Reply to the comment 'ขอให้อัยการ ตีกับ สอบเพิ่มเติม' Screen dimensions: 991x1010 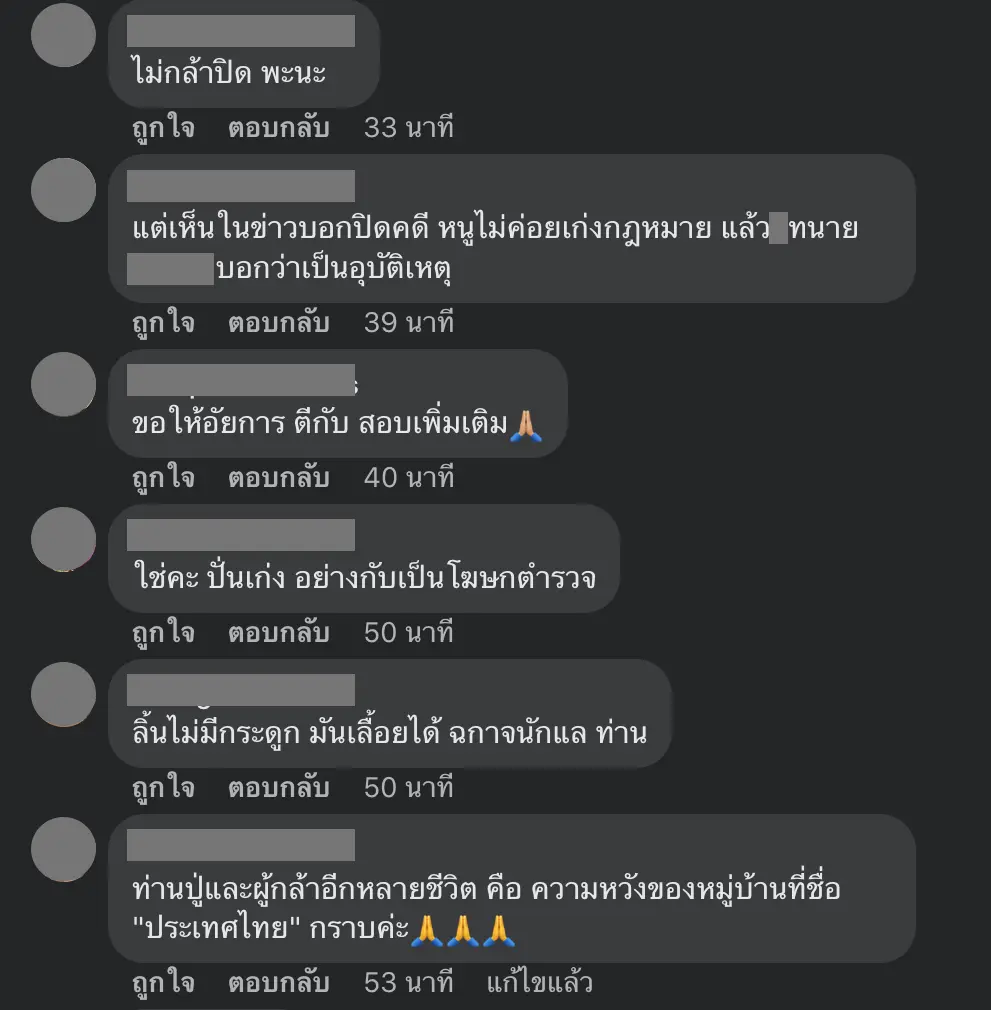pyautogui.click(x=278, y=478)
